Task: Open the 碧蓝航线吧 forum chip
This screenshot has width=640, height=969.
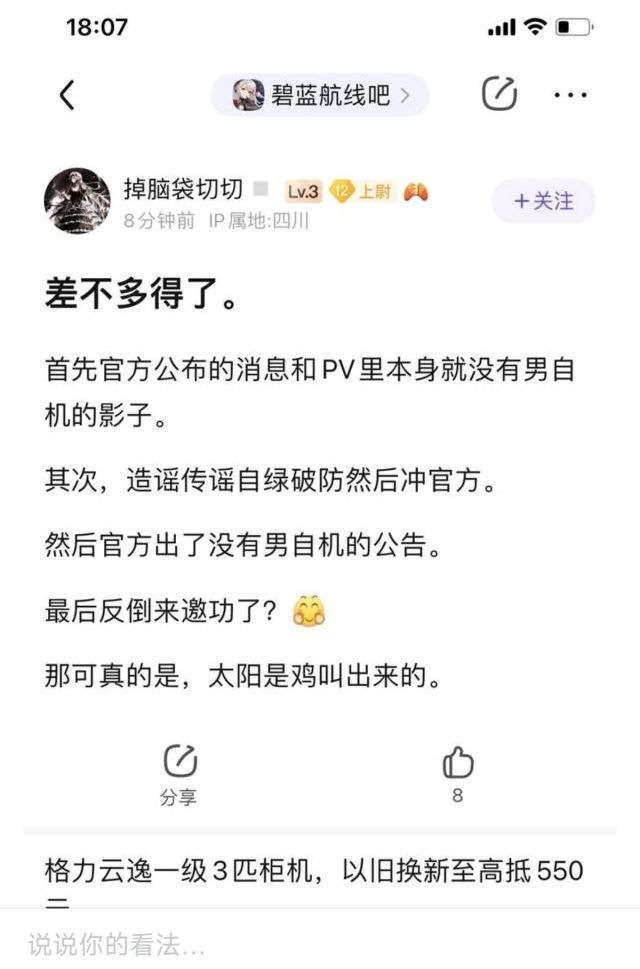Action: click(x=320, y=96)
